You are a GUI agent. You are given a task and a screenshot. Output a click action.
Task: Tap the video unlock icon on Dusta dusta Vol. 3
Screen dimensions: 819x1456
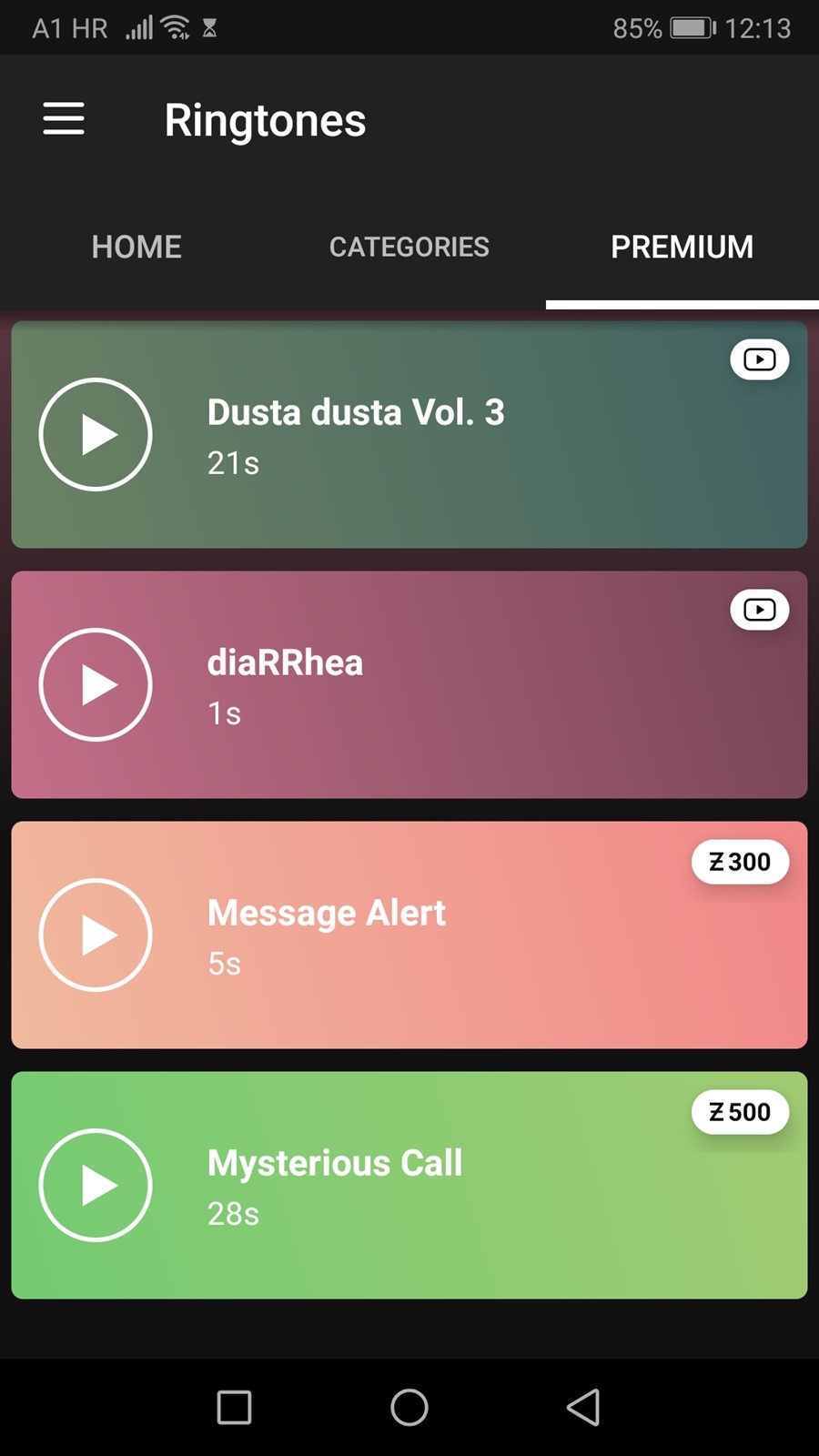tap(760, 359)
